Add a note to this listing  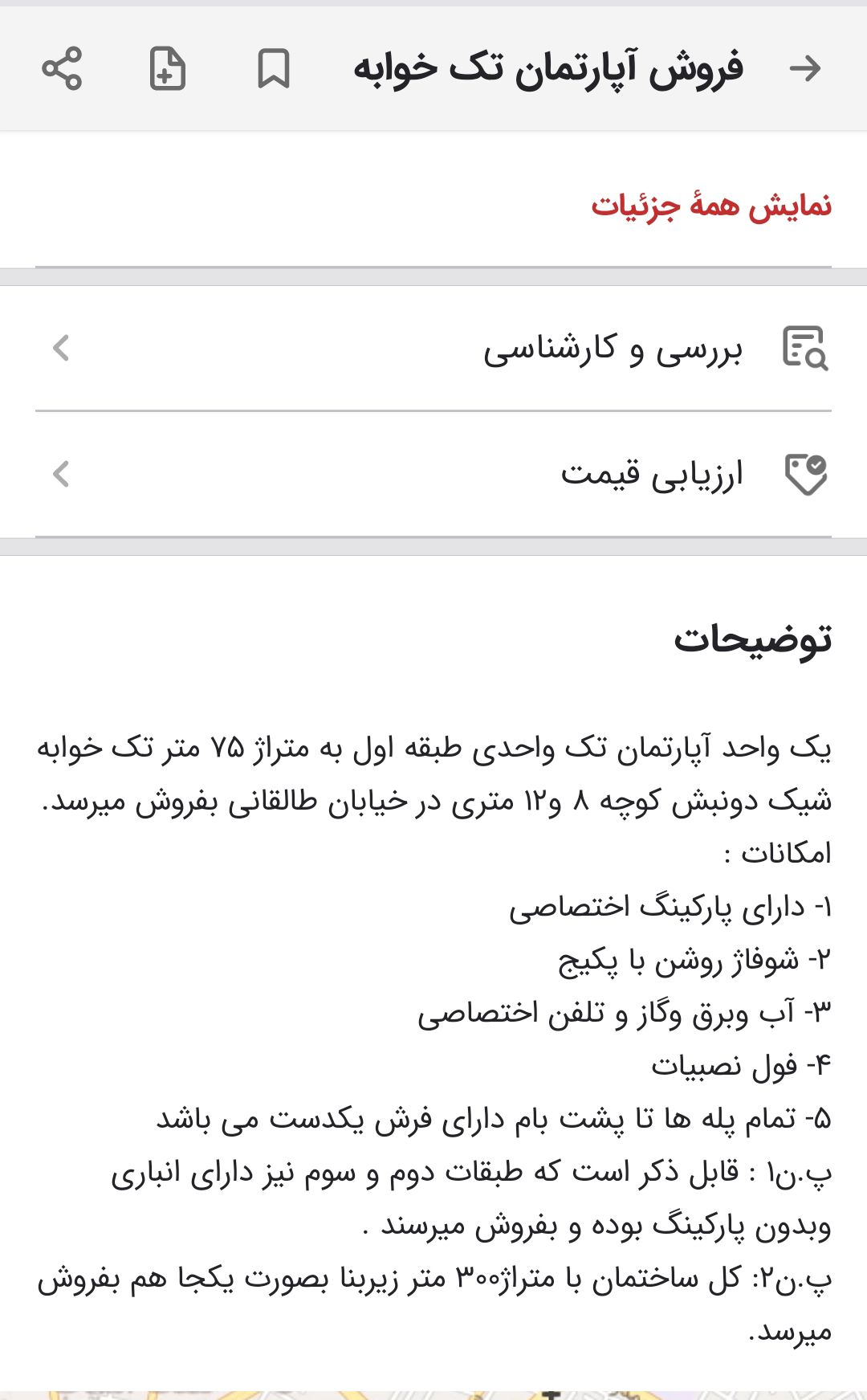[x=168, y=68]
